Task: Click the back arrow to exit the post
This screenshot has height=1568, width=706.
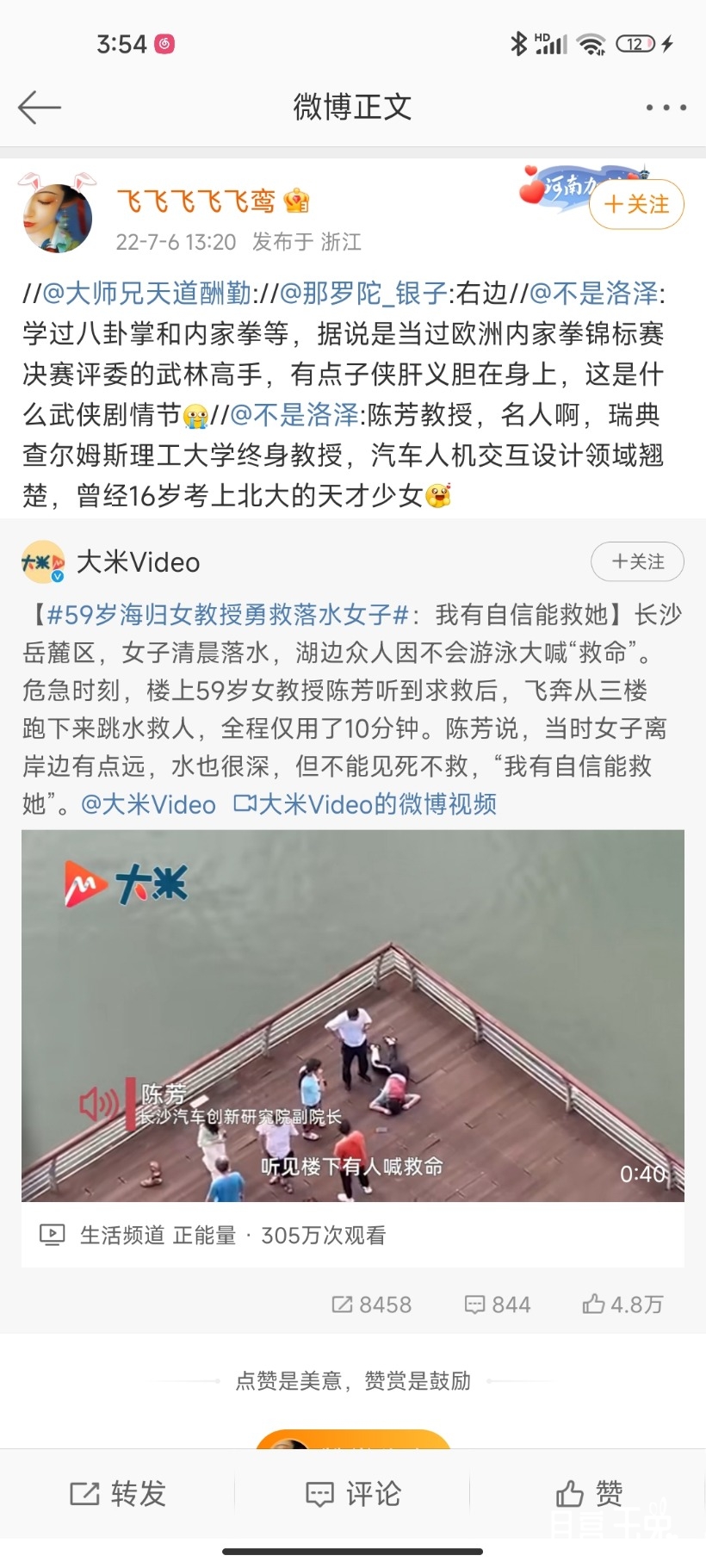Action: [40, 107]
